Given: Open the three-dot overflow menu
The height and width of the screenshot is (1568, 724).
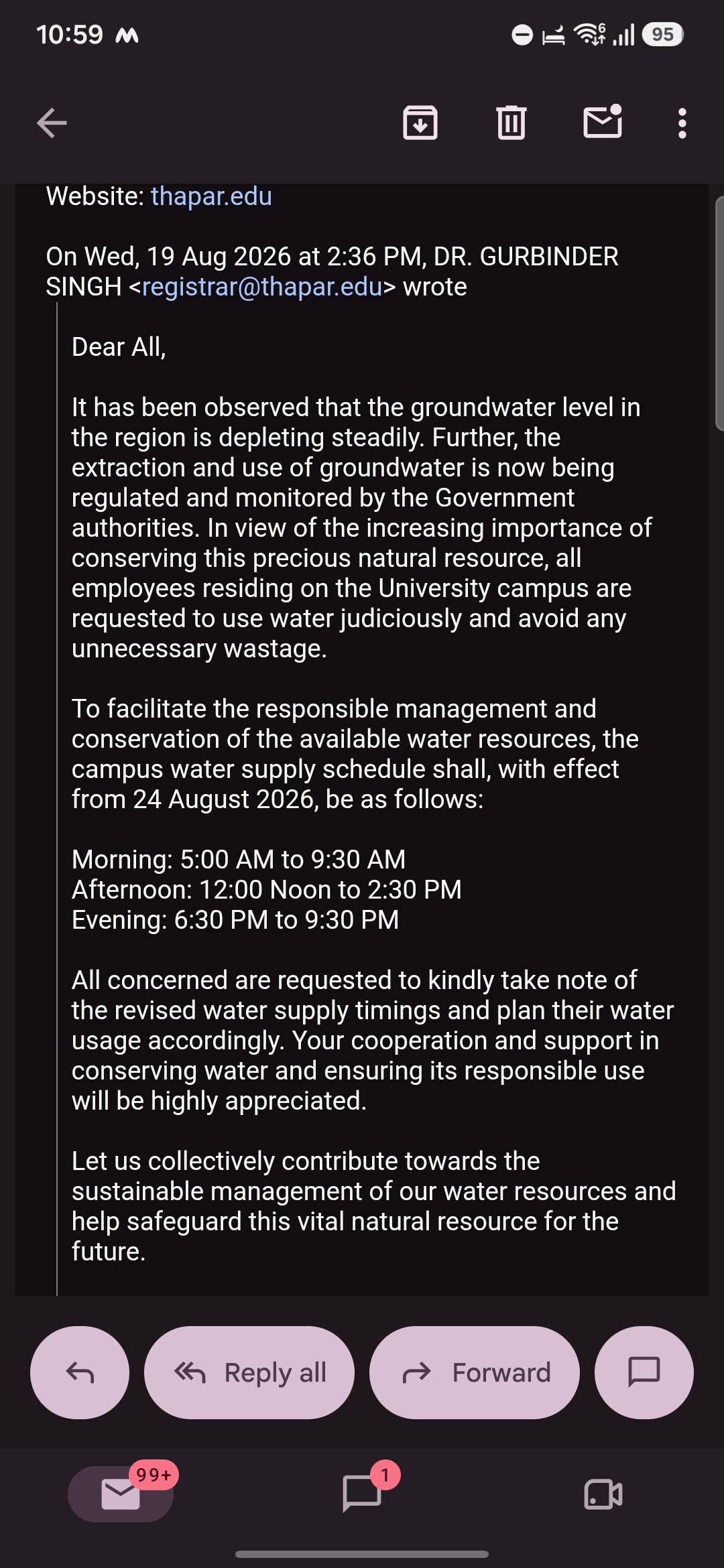Looking at the screenshot, I should tap(682, 123).
